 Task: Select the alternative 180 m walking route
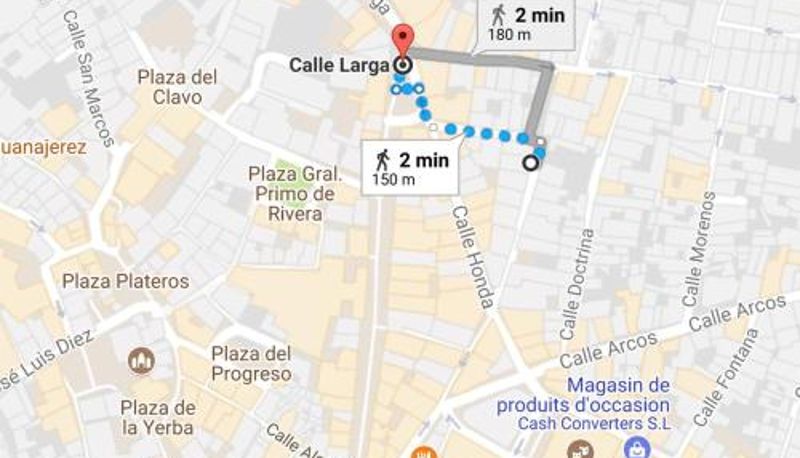point(527,25)
